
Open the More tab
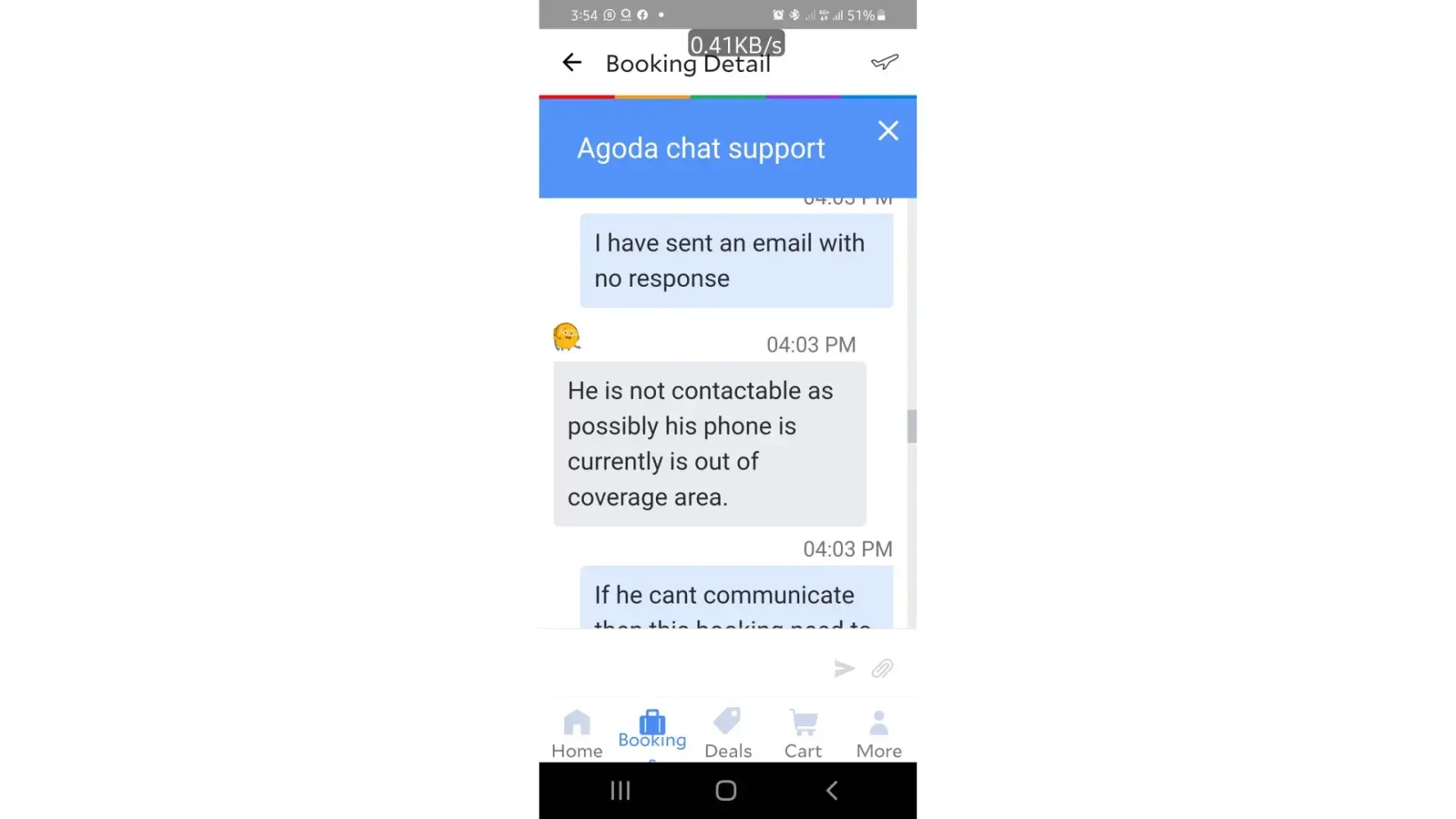(879, 734)
